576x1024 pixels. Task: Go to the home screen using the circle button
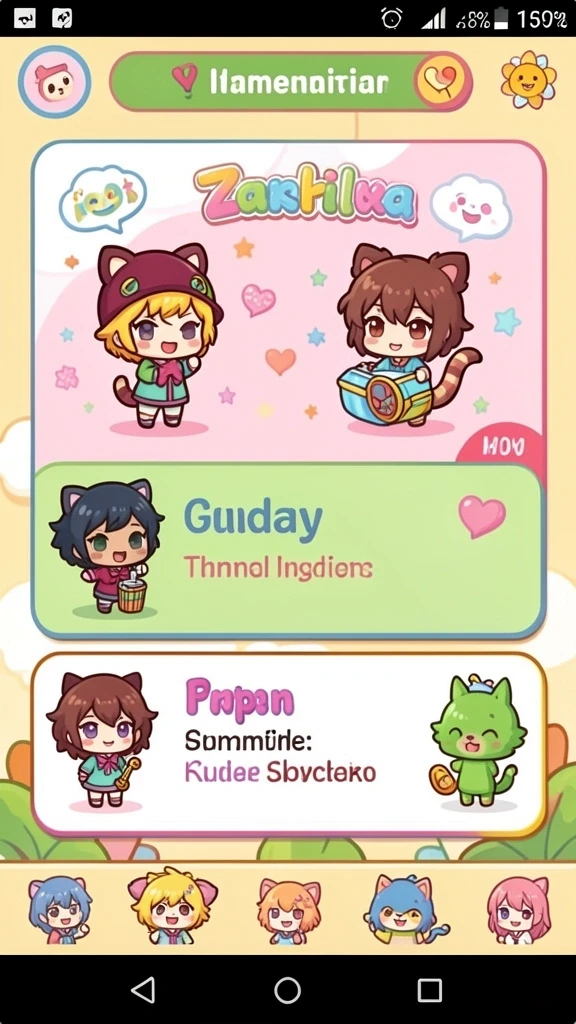click(x=287, y=990)
